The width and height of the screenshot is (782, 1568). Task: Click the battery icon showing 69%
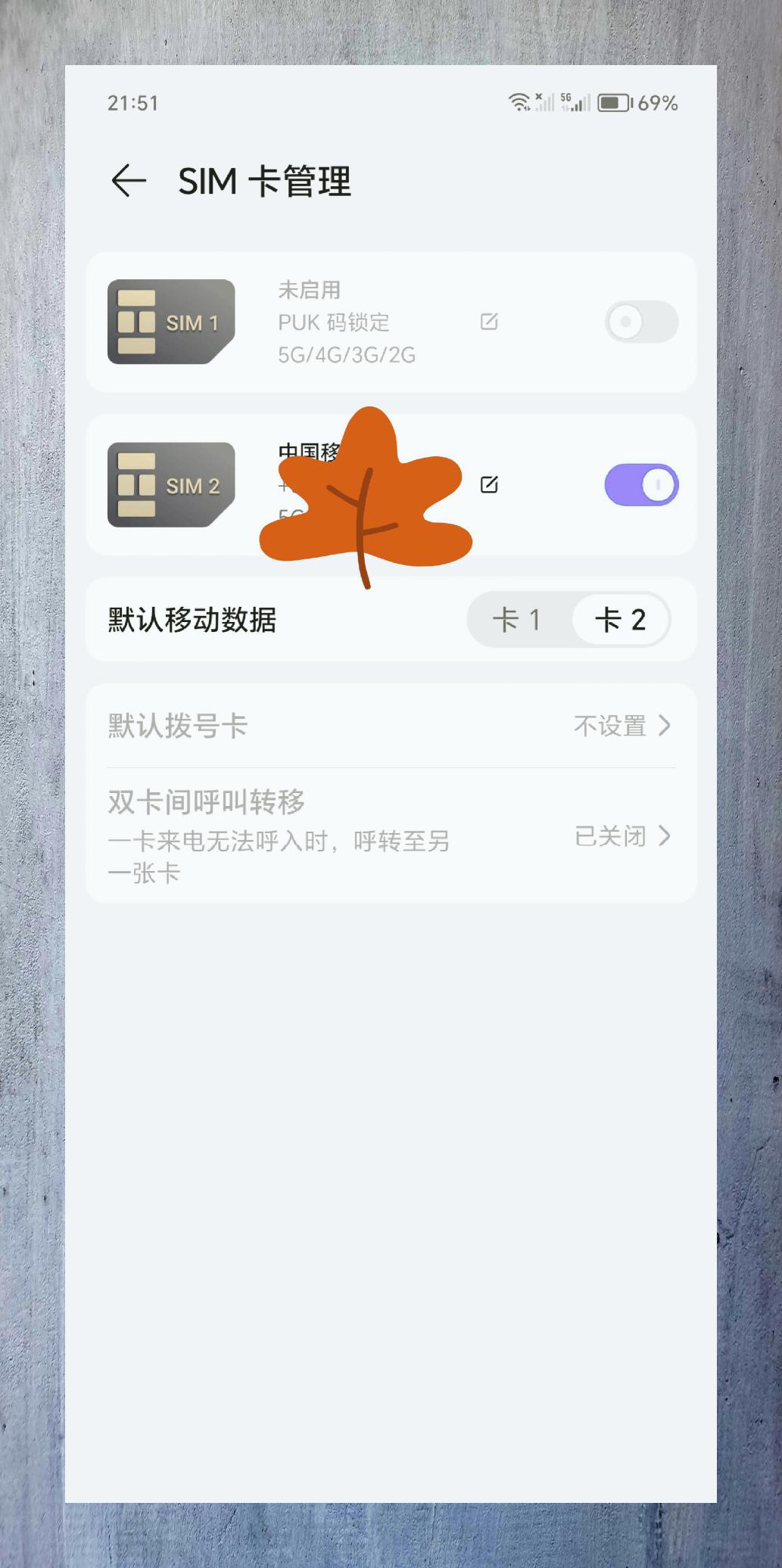click(615, 103)
